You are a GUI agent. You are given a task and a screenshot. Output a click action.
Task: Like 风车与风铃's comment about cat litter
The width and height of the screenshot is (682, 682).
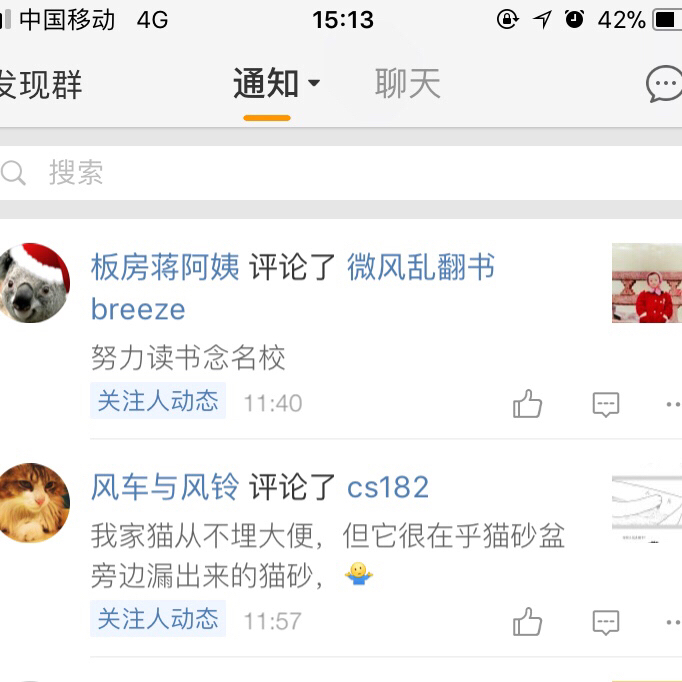click(x=527, y=622)
